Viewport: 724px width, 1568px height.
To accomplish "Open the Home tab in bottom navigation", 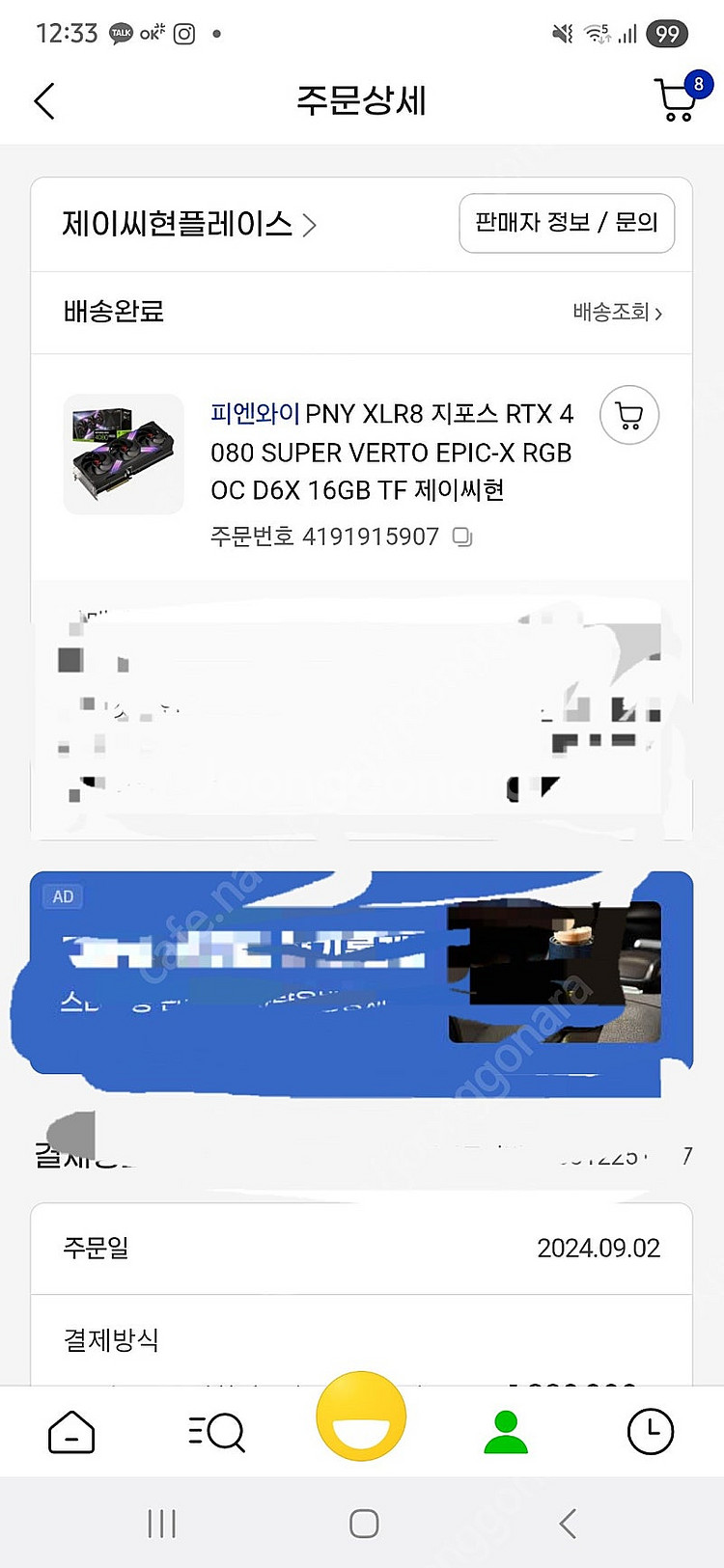I will point(70,1431).
